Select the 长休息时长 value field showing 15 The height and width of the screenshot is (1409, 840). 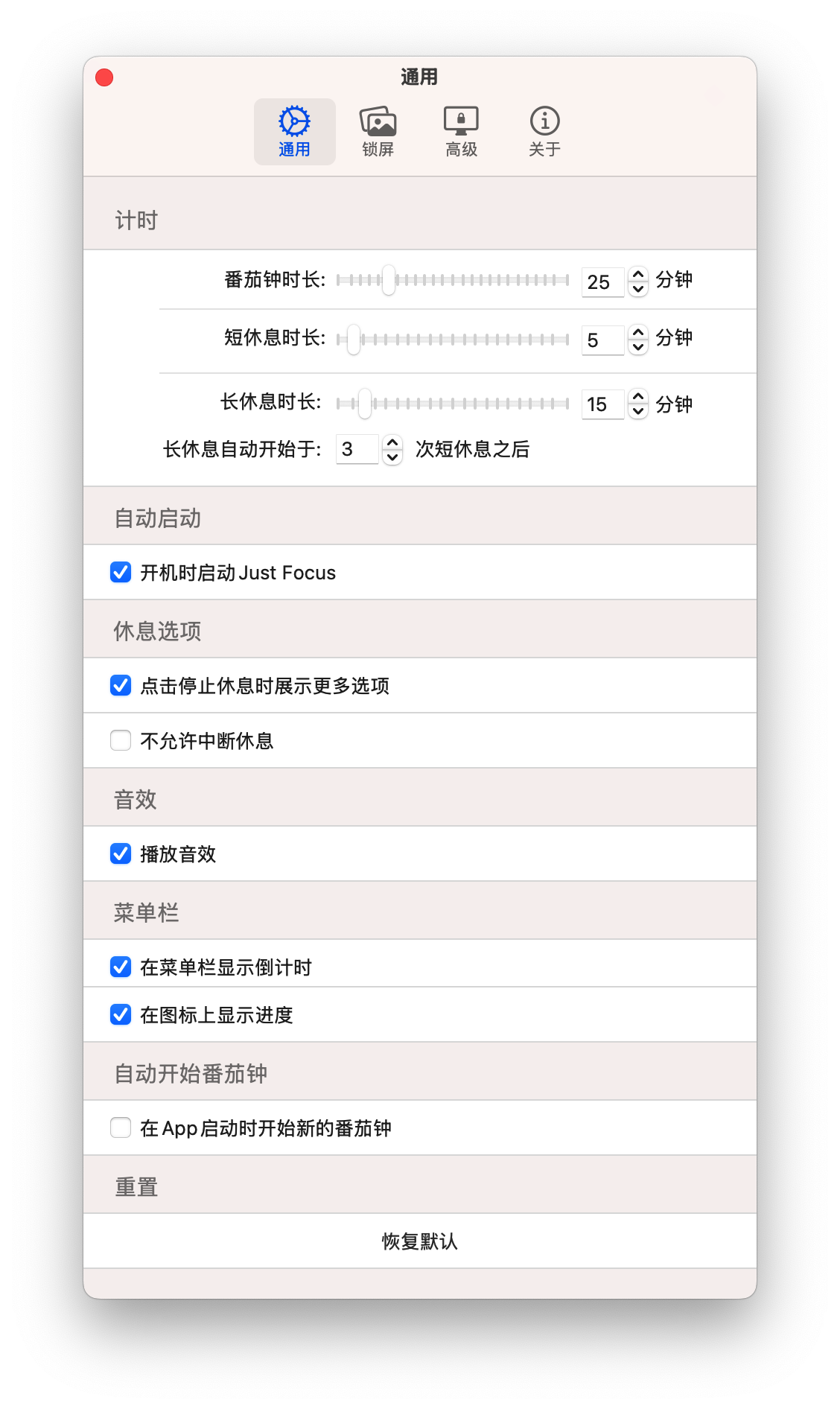[x=603, y=405]
